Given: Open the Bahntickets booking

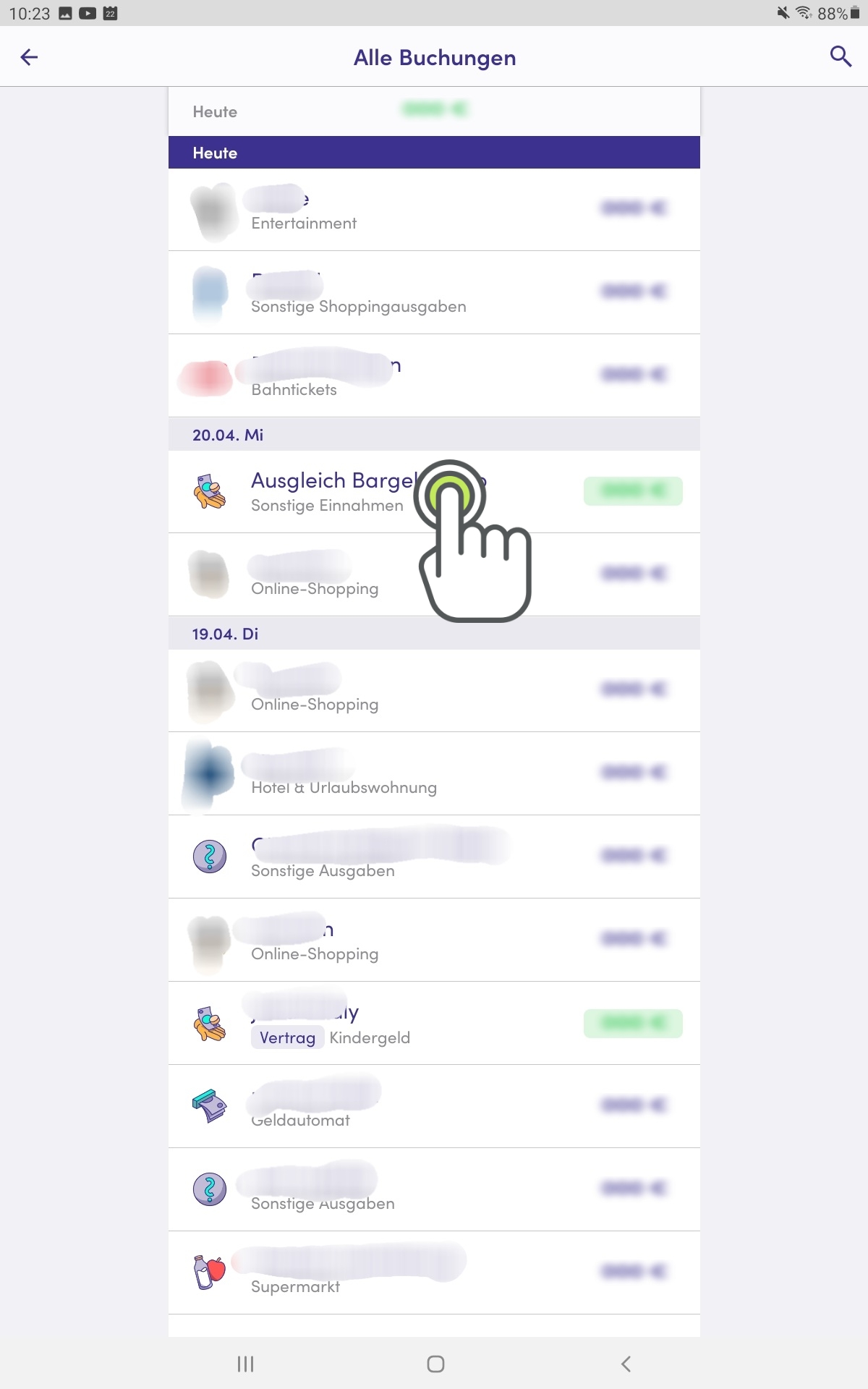Looking at the screenshot, I should pos(434,376).
